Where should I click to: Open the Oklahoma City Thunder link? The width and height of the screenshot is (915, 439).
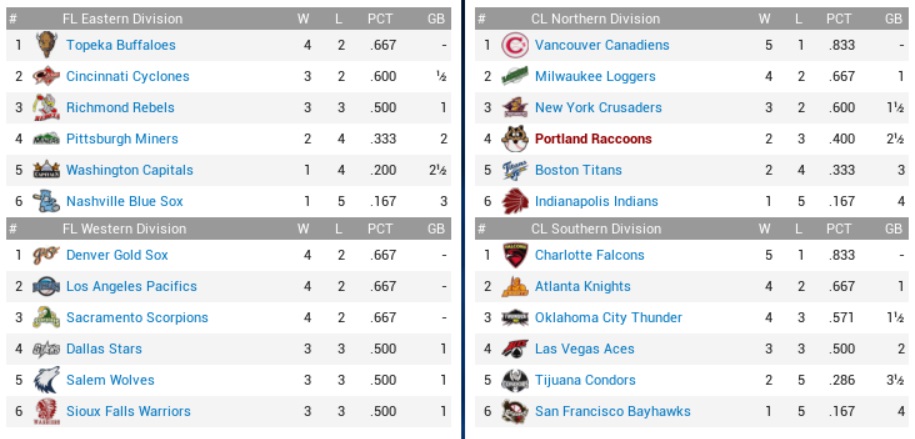click(608, 317)
